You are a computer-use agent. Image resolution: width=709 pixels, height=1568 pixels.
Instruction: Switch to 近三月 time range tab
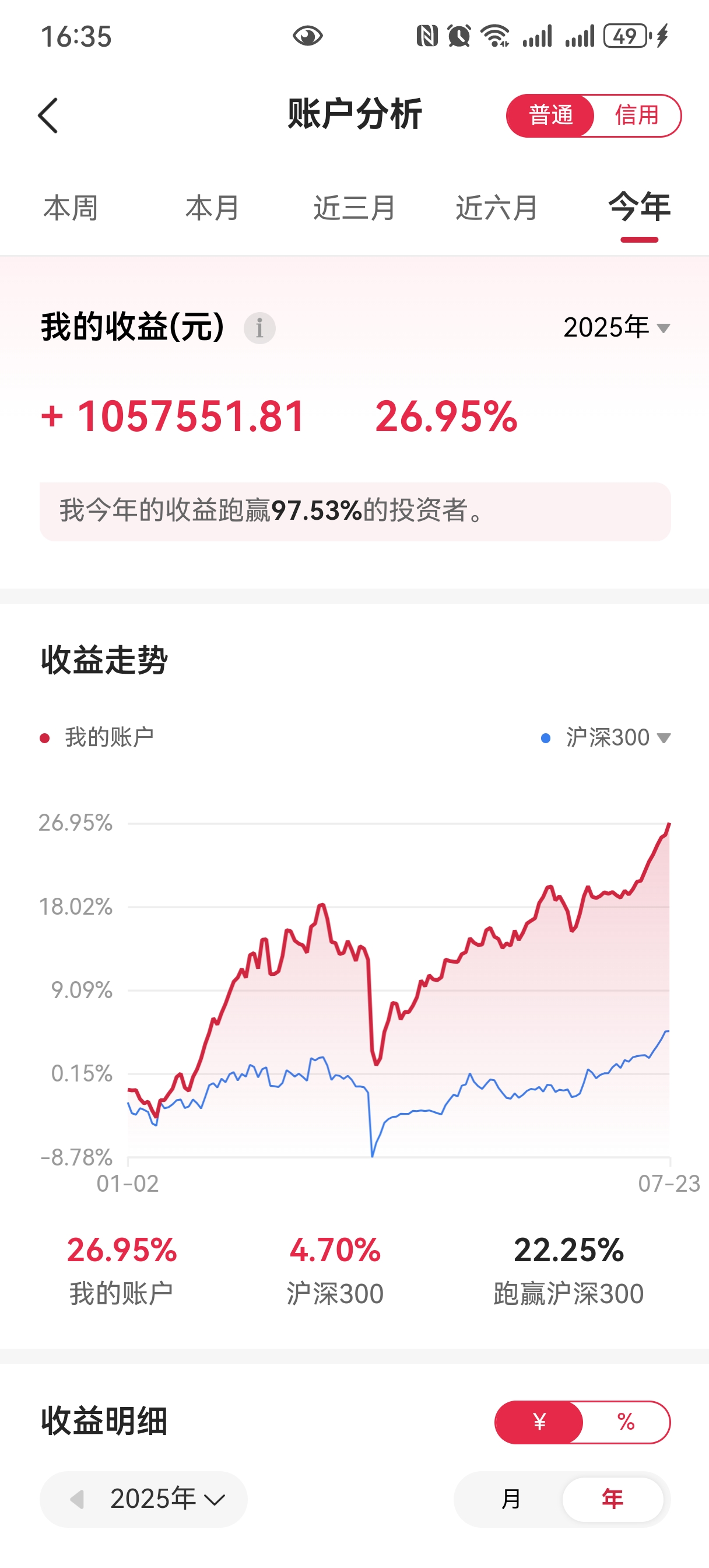coord(354,208)
